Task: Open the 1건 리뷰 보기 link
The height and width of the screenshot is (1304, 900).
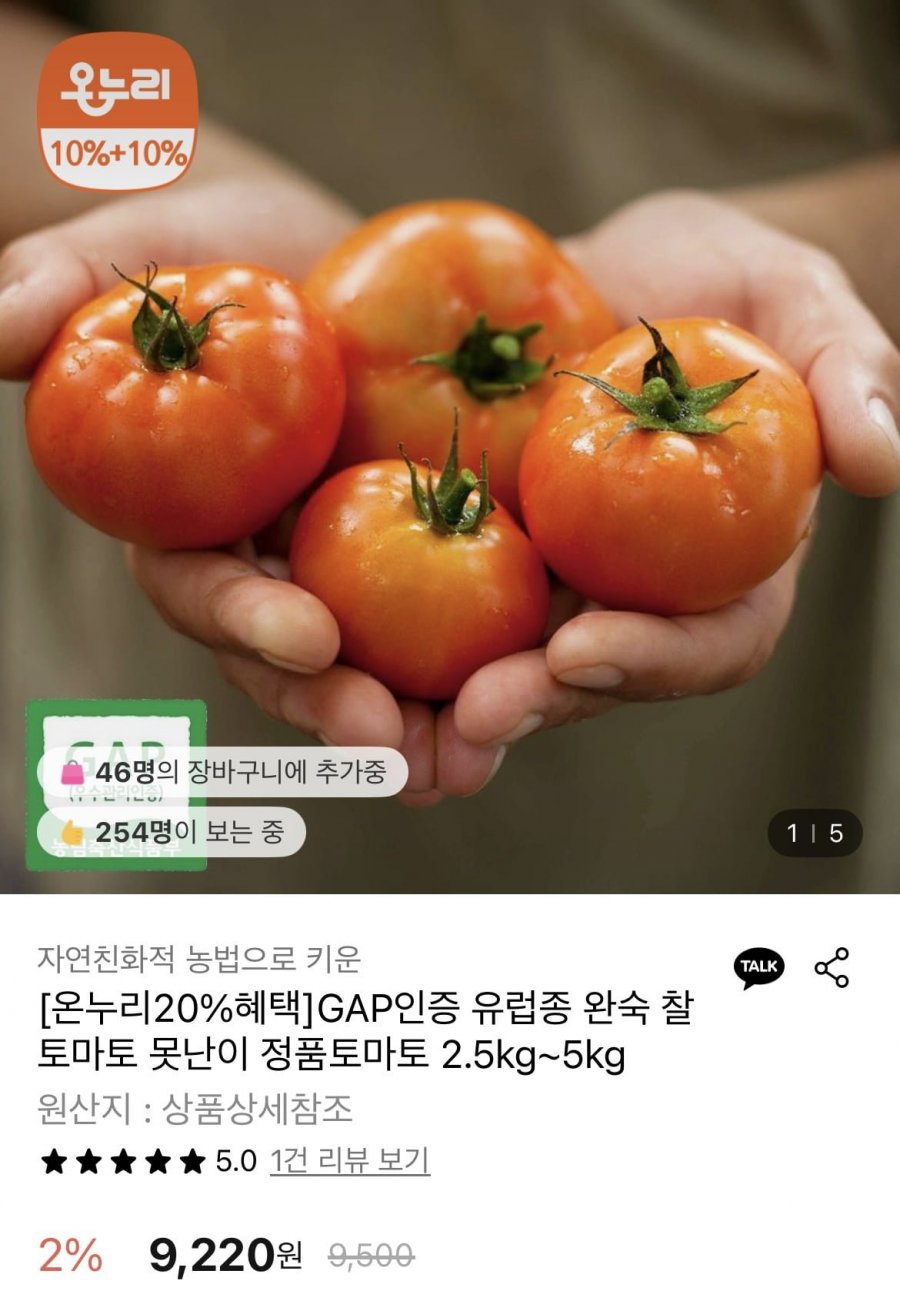Action: pyautogui.click(x=350, y=1161)
